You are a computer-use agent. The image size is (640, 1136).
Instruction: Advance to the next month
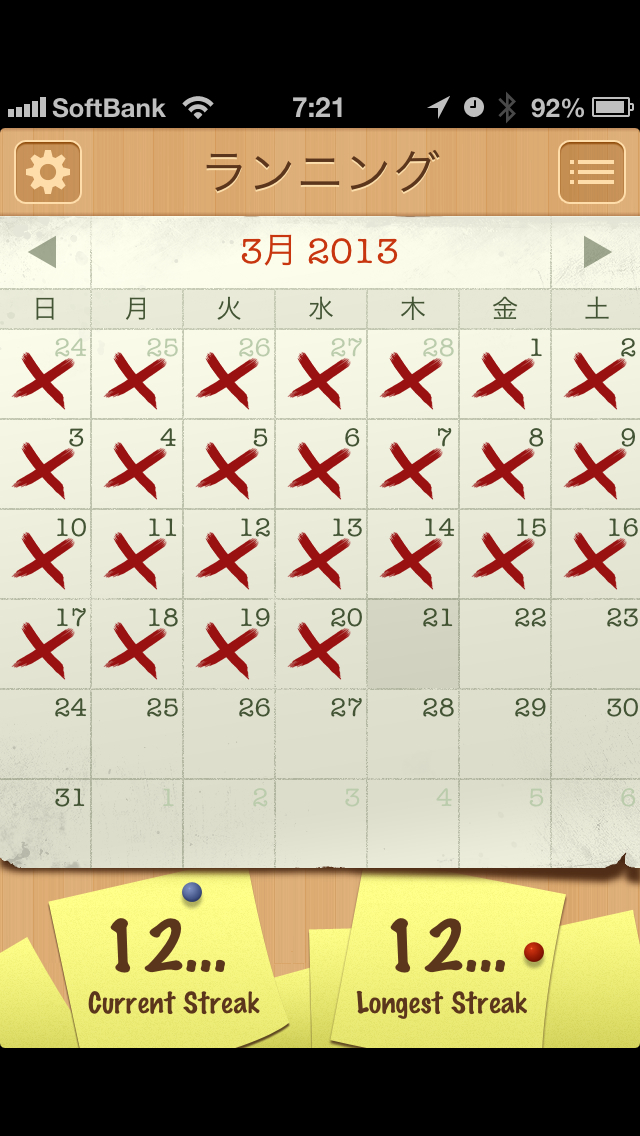click(x=598, y=252)
